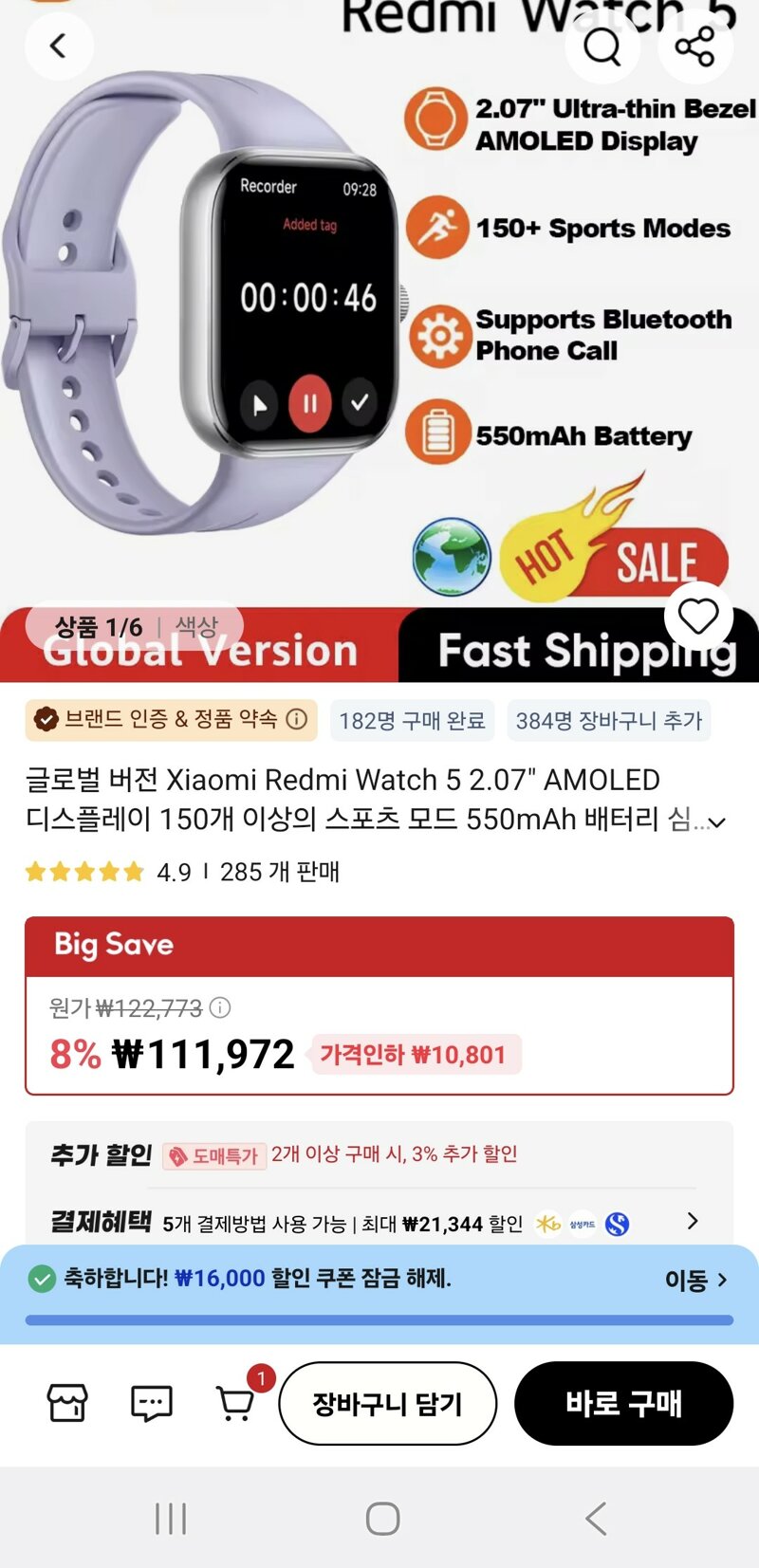Switch to the 색상 image tab

tap(197, 626)
